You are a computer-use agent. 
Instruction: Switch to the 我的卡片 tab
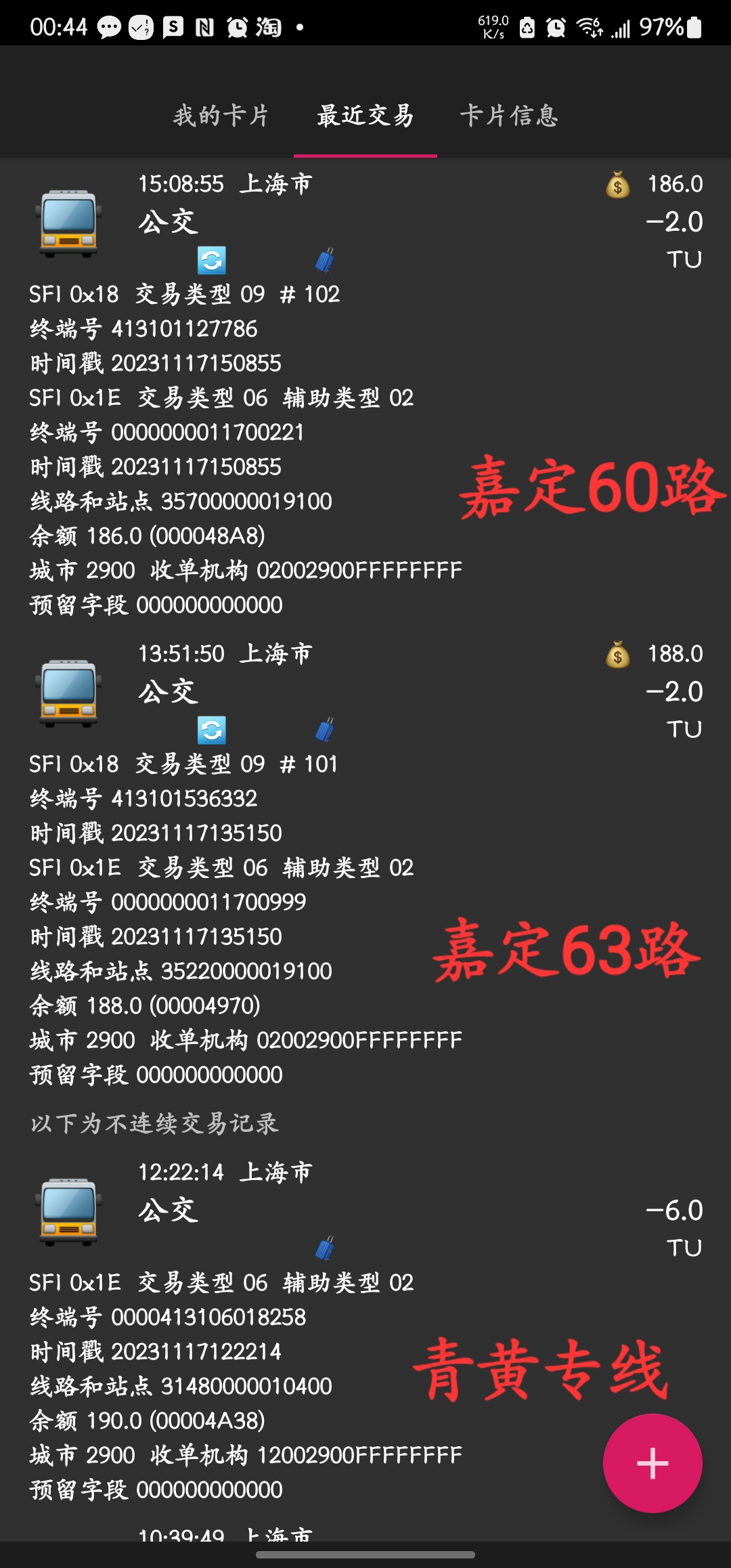point(221,116)
